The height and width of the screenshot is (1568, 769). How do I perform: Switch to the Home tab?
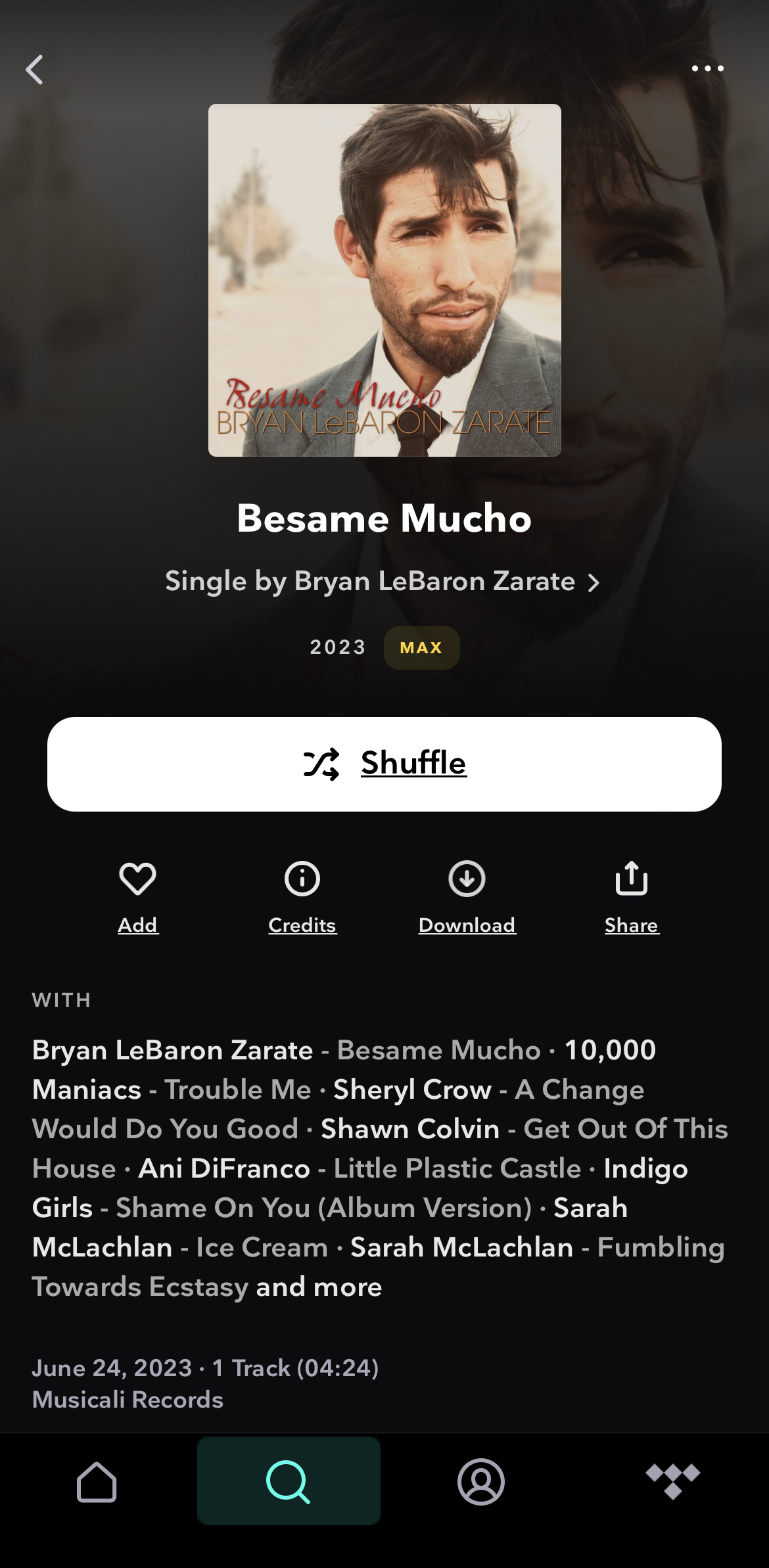(x=97, y=1482)
